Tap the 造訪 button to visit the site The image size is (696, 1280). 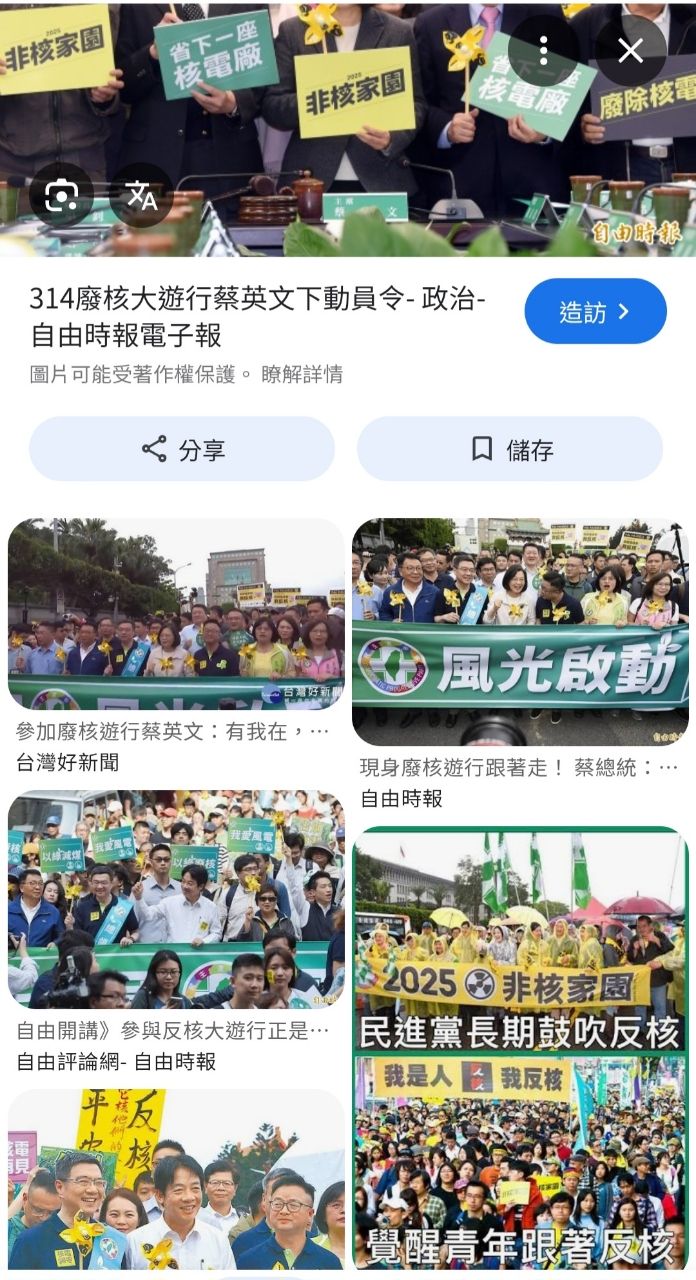pos(595,312)
